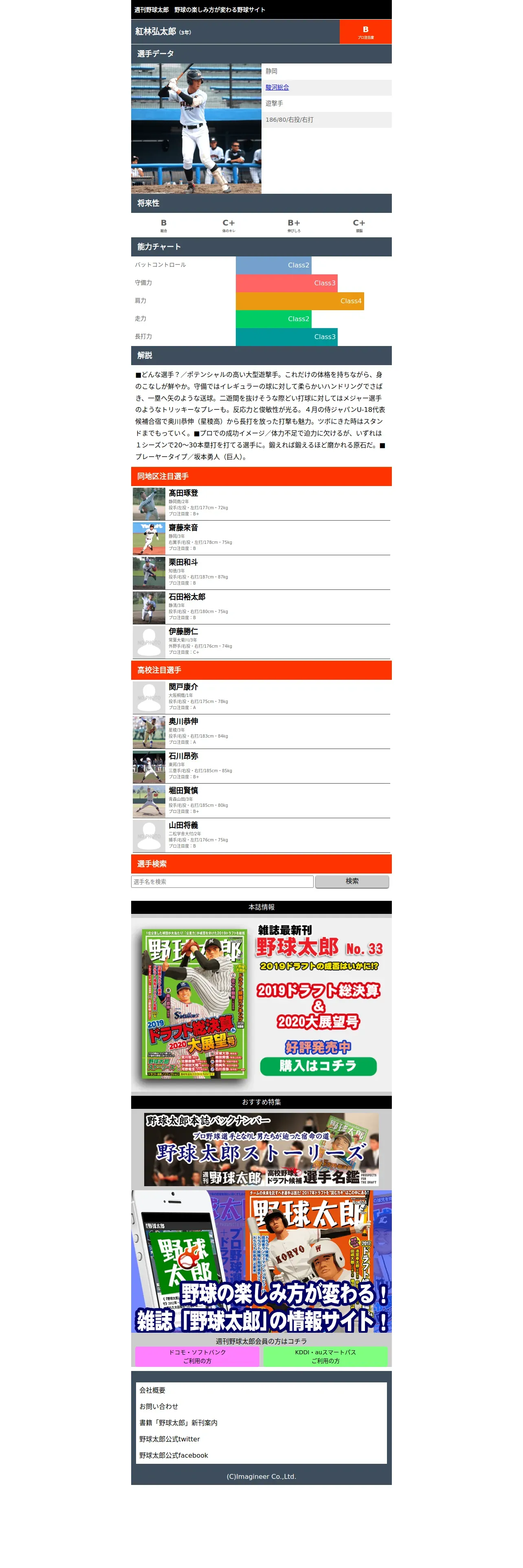Screen dimensions: 523x1568
Task: Open 伊藤勝仁's player entry
Action: point(261,642)
